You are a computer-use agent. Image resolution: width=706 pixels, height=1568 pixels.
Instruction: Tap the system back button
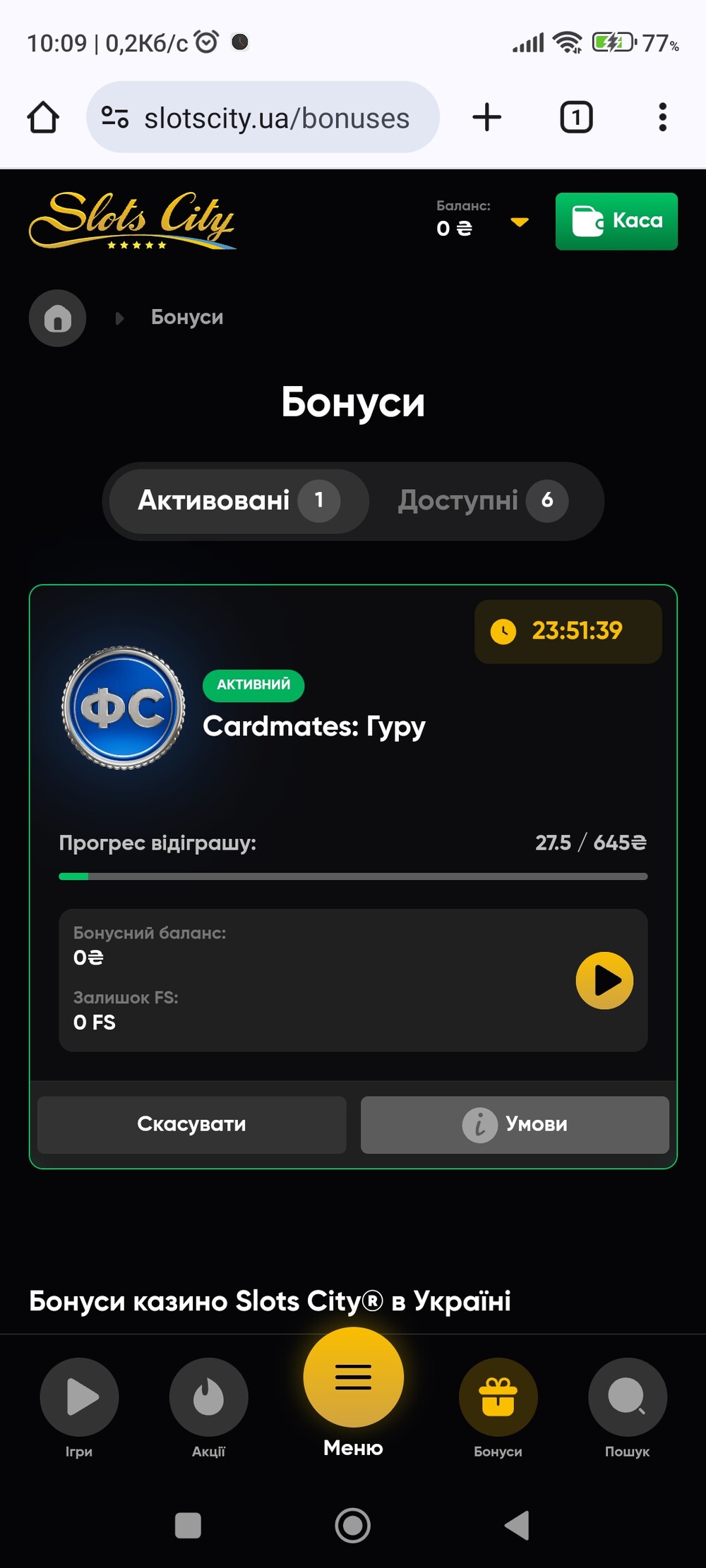pos(517,1525)
